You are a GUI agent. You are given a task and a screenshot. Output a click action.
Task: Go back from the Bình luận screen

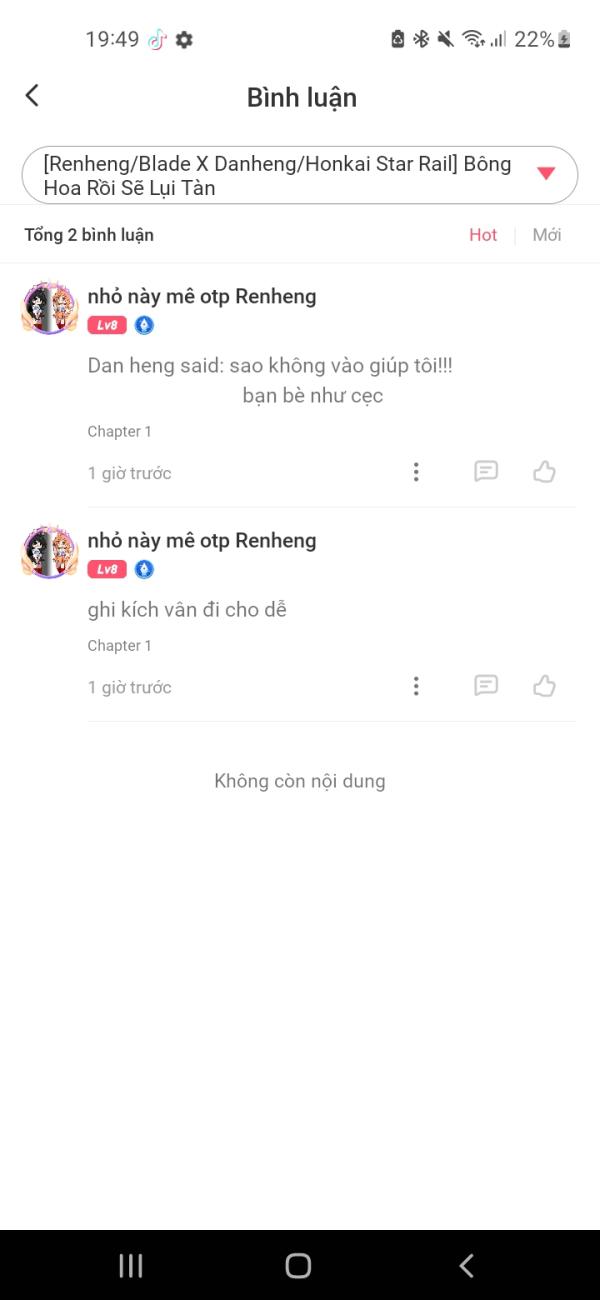coord(32,96)
